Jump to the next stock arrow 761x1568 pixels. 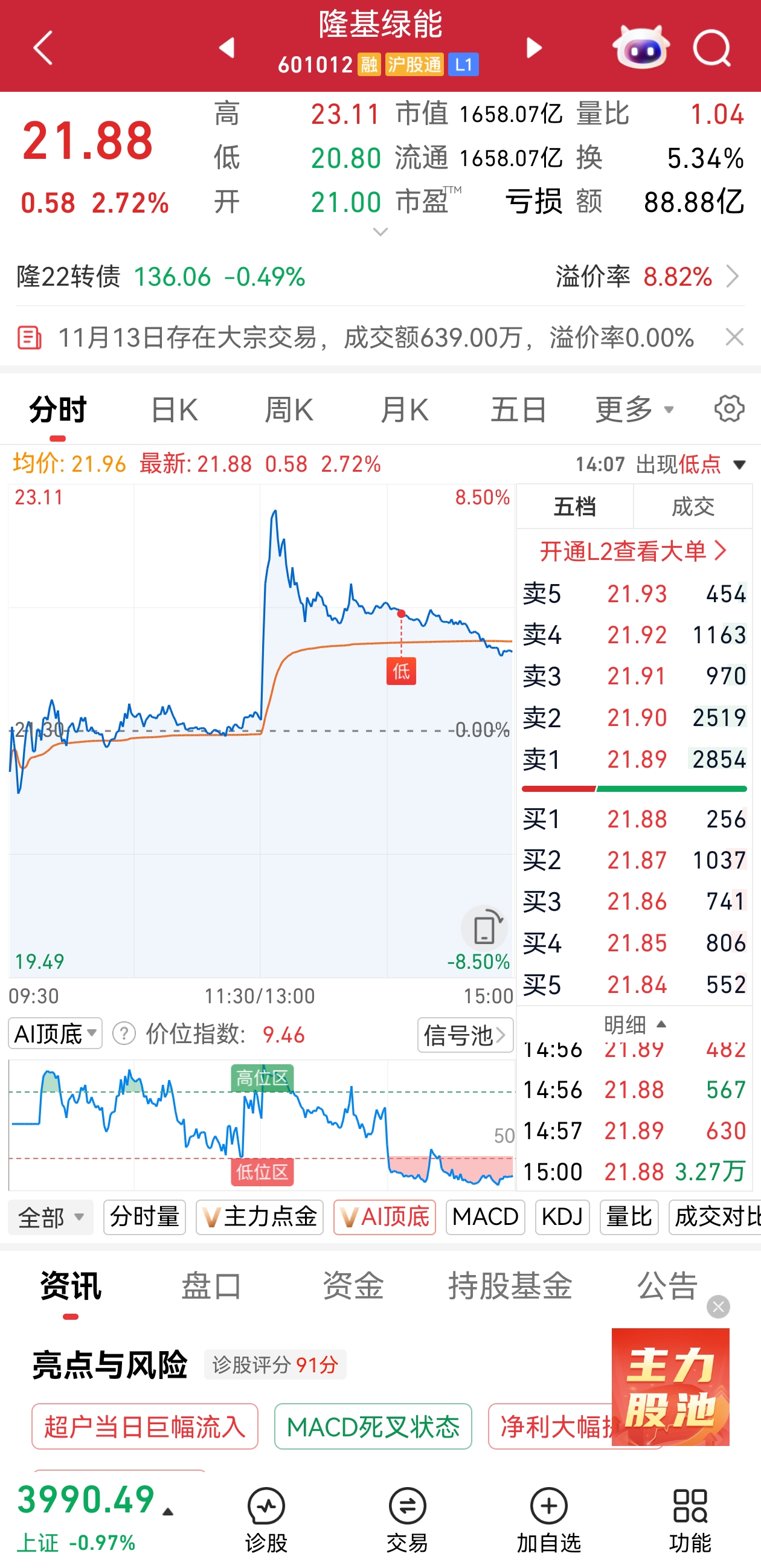(x=534, y=48)
